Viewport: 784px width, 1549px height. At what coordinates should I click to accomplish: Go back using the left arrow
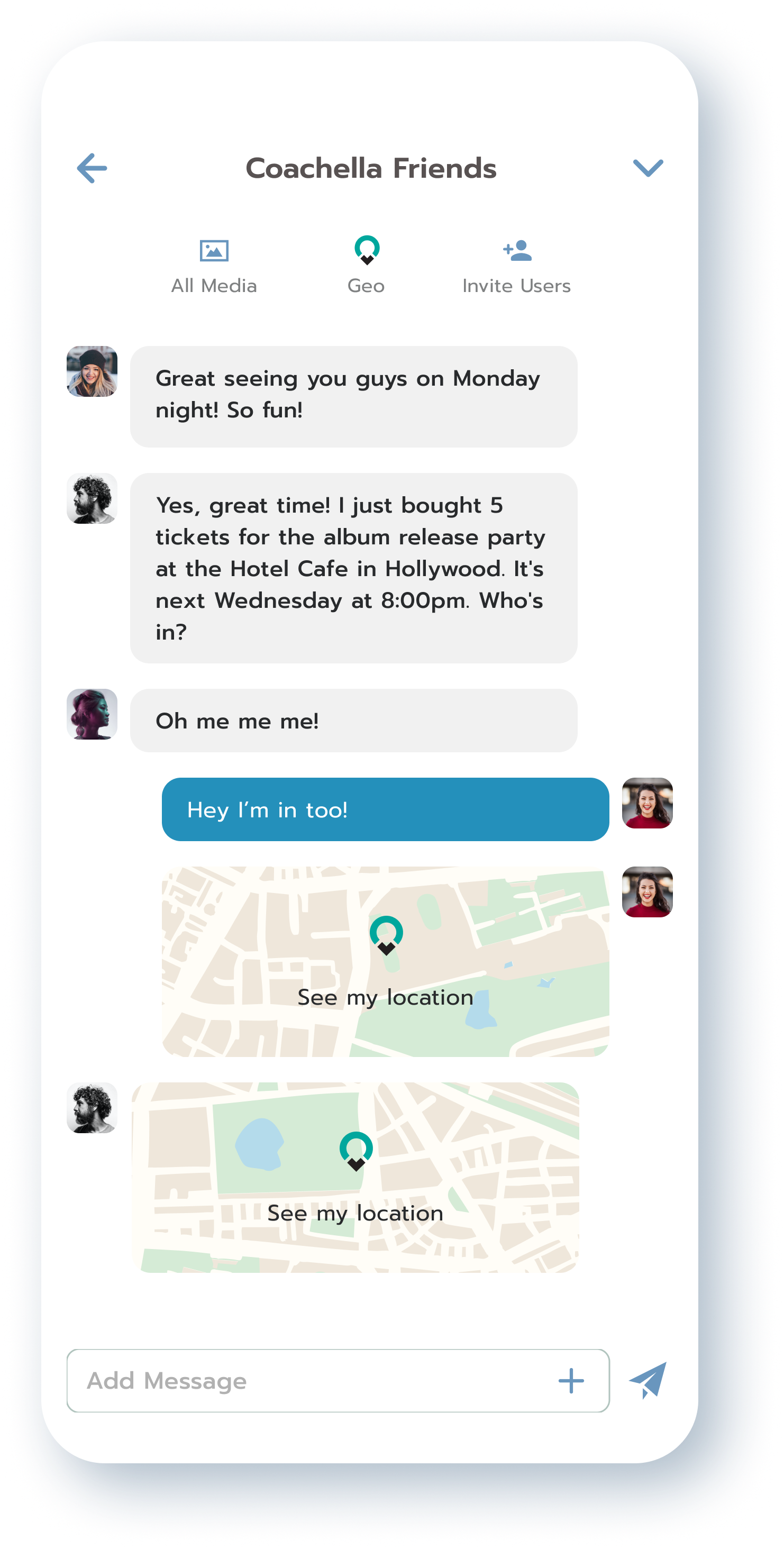92,168
